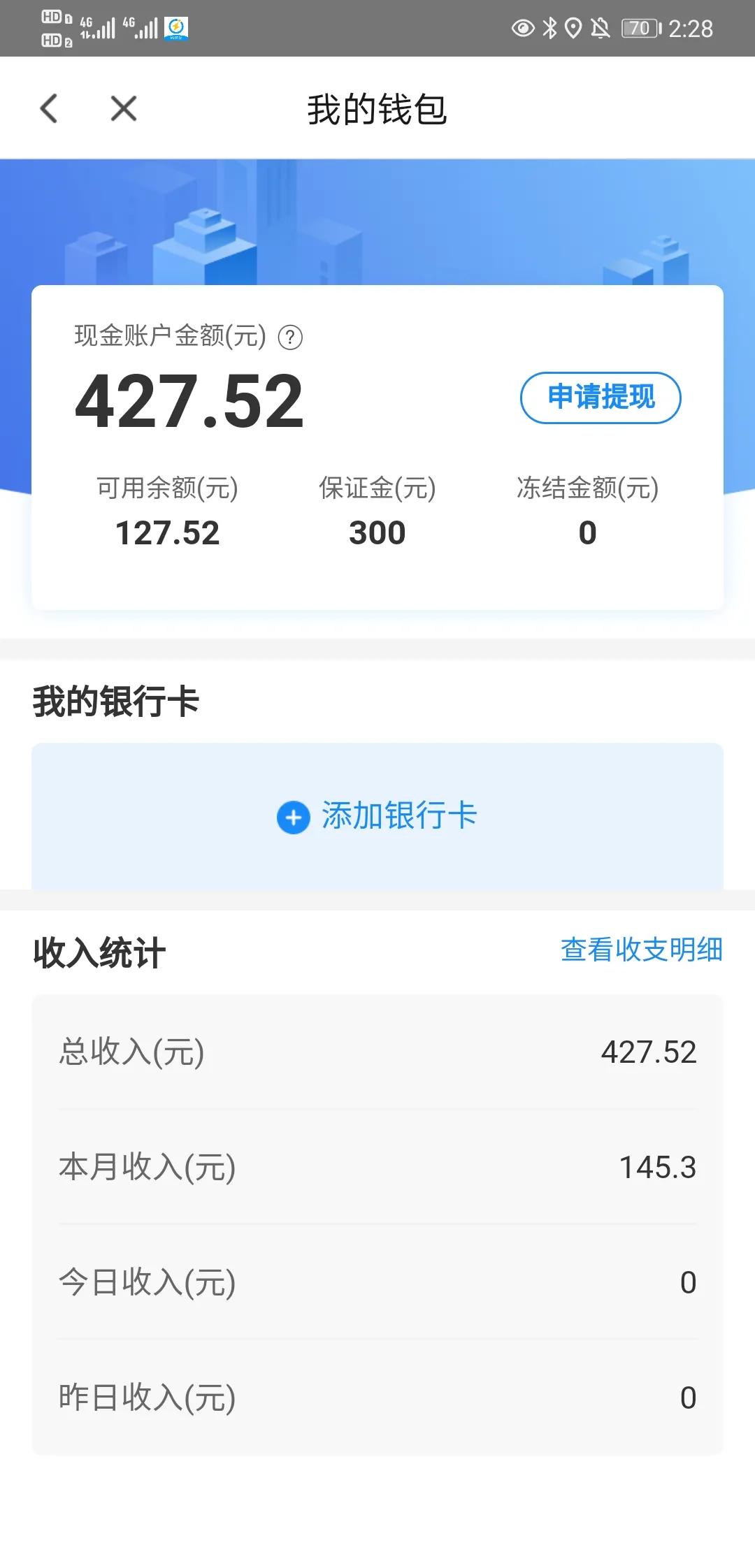Tap the 我的钱包 title bar
755x1568 pixels.
click(x=377, y=108)
